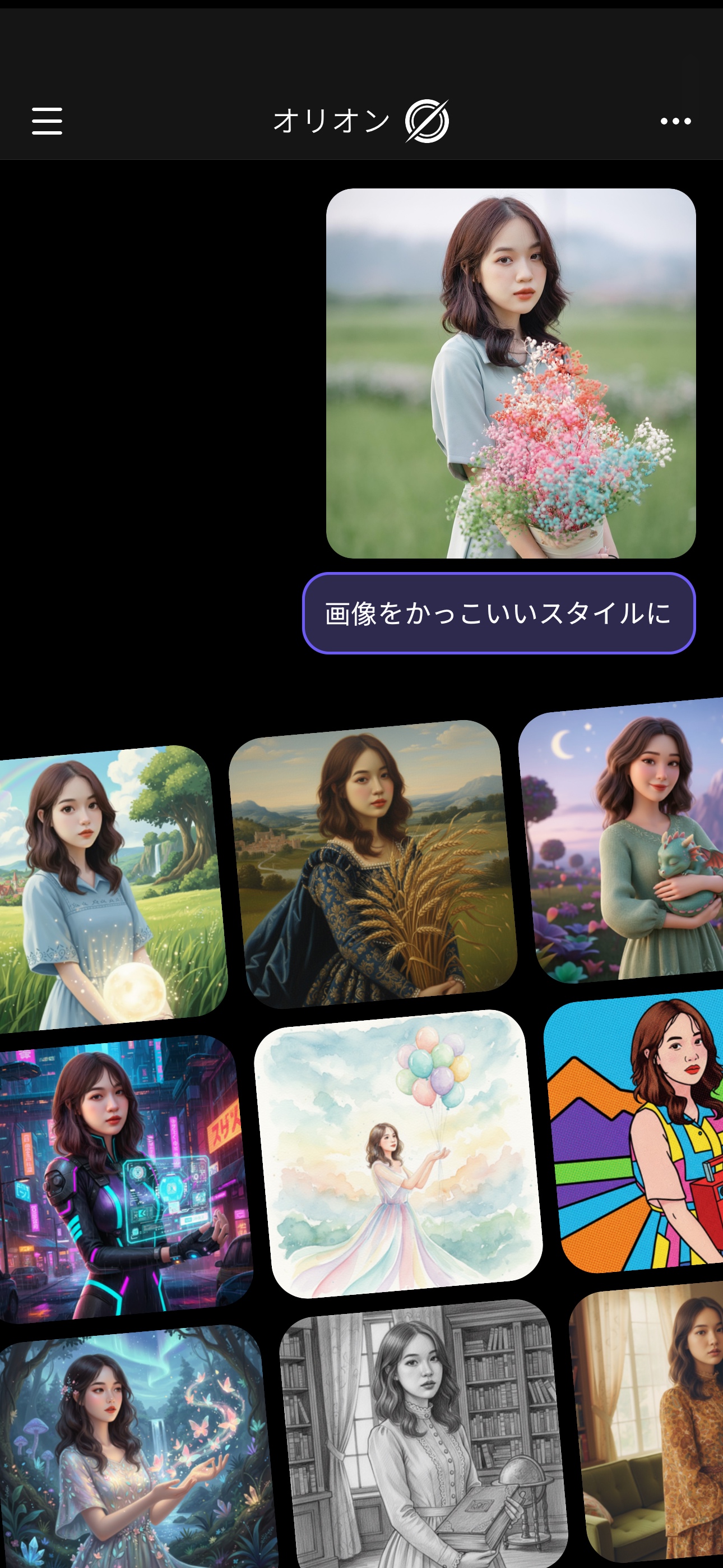Click the slashed-circle Orion logo
723x1568 pixels.
(x=426, y=121)
